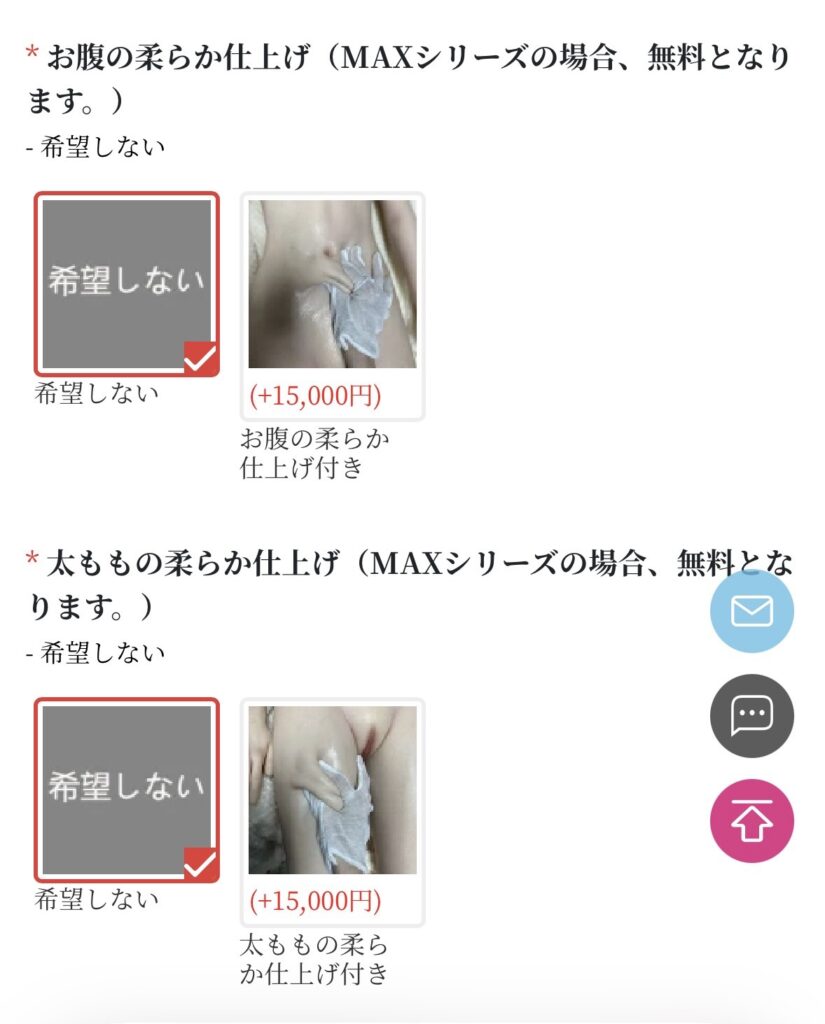Open the chat support bubble
Image resolution: width=825 pixels, height=1024 pixels.
tap(752, 715)
